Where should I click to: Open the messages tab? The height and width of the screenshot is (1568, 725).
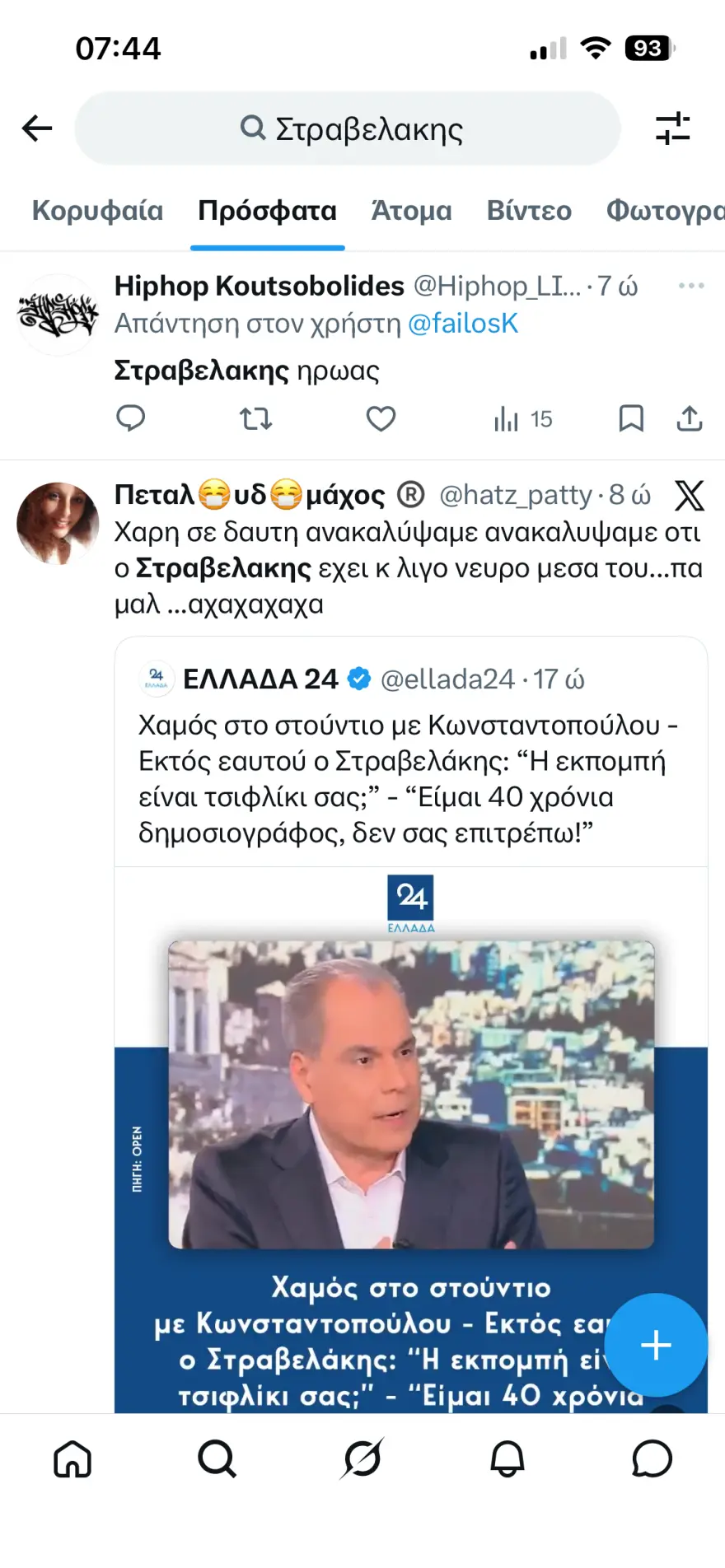[x=652, y=1459]
